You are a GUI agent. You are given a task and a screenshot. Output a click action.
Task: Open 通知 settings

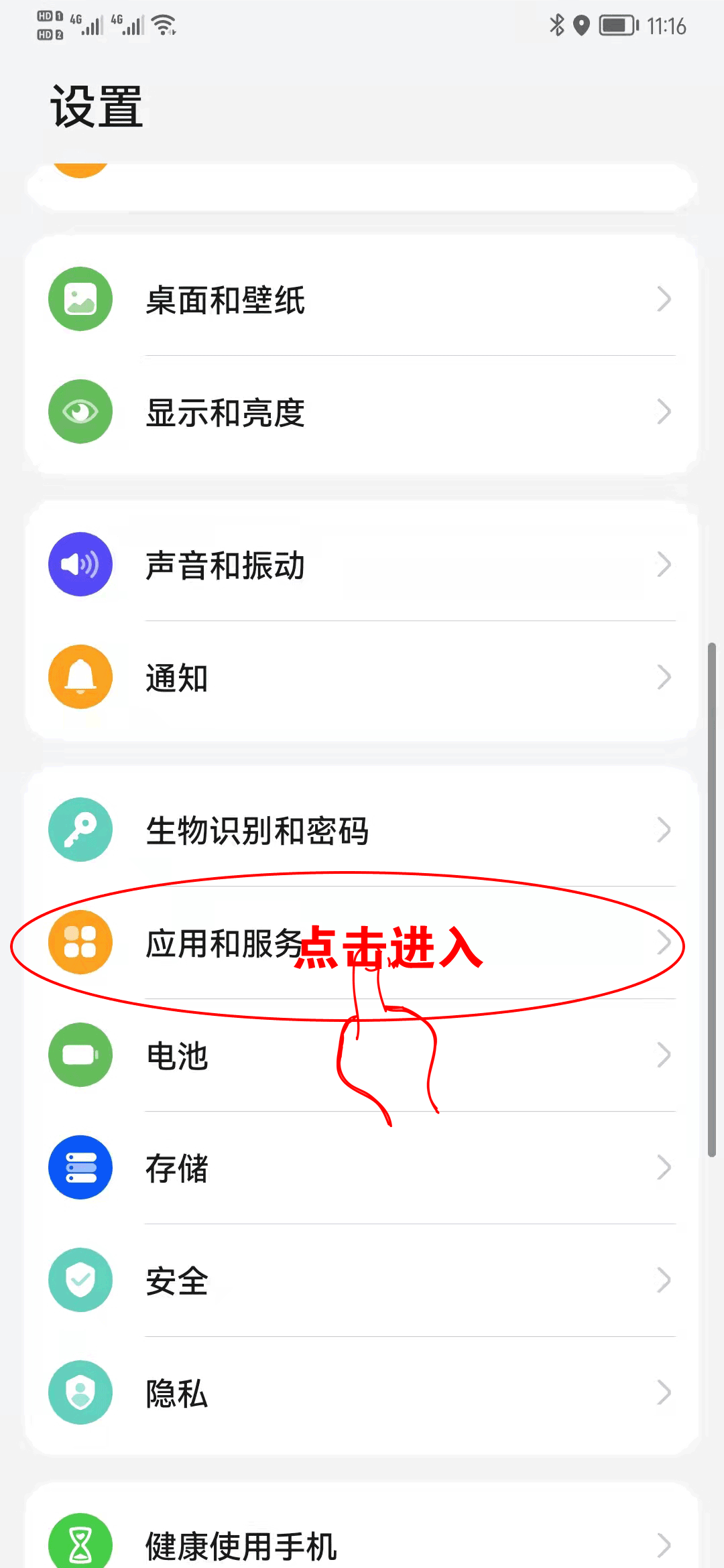362,677
